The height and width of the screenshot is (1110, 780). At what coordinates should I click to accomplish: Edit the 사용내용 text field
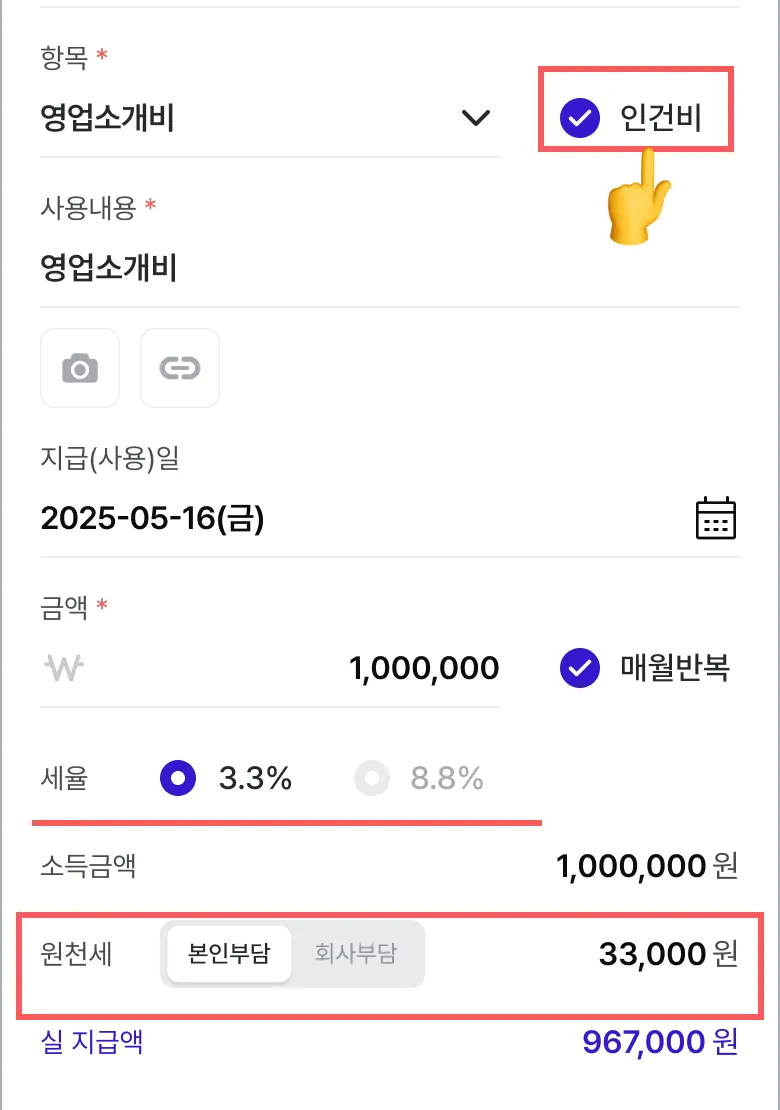[x=388, y=268]
